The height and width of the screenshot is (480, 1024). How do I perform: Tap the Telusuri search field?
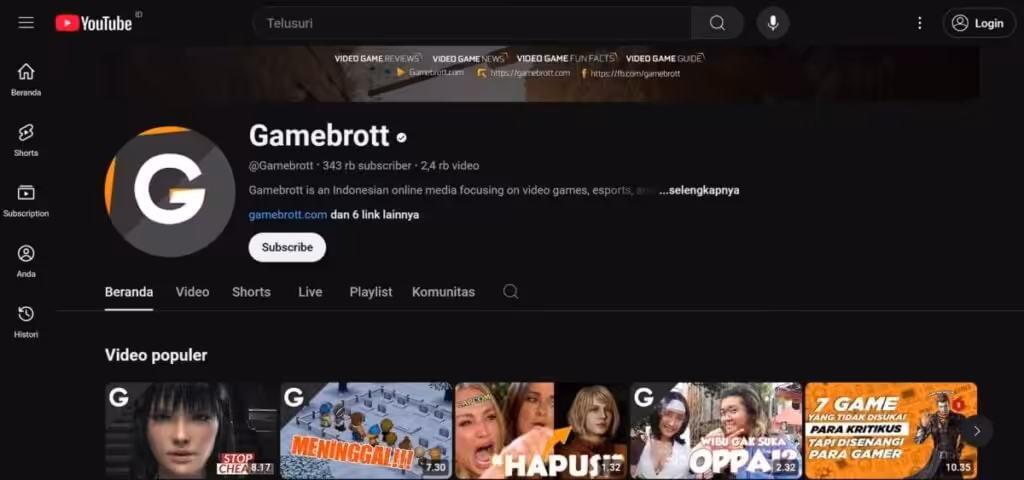[472, 24]
